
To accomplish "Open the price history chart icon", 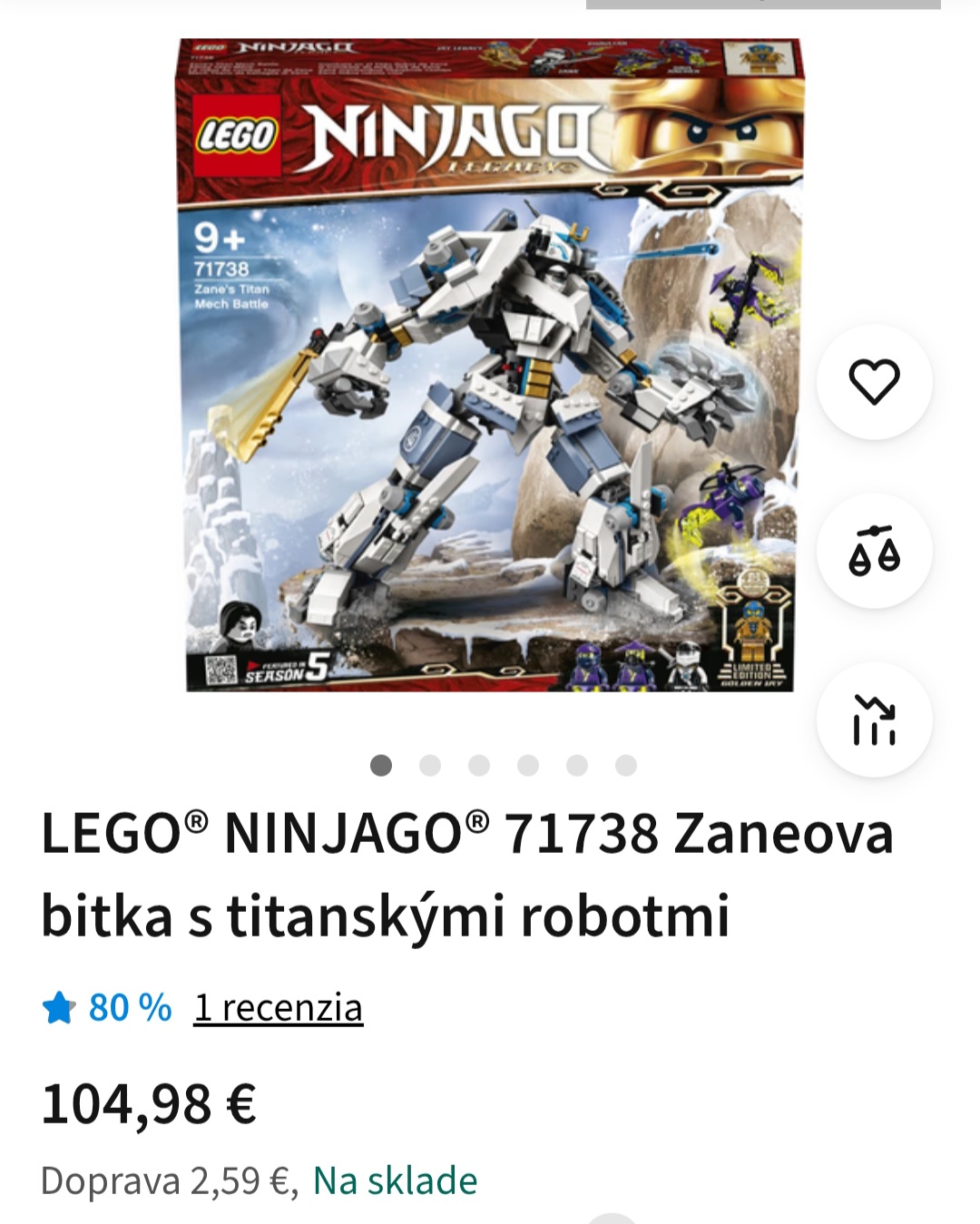I will click(x=874, y=720).
